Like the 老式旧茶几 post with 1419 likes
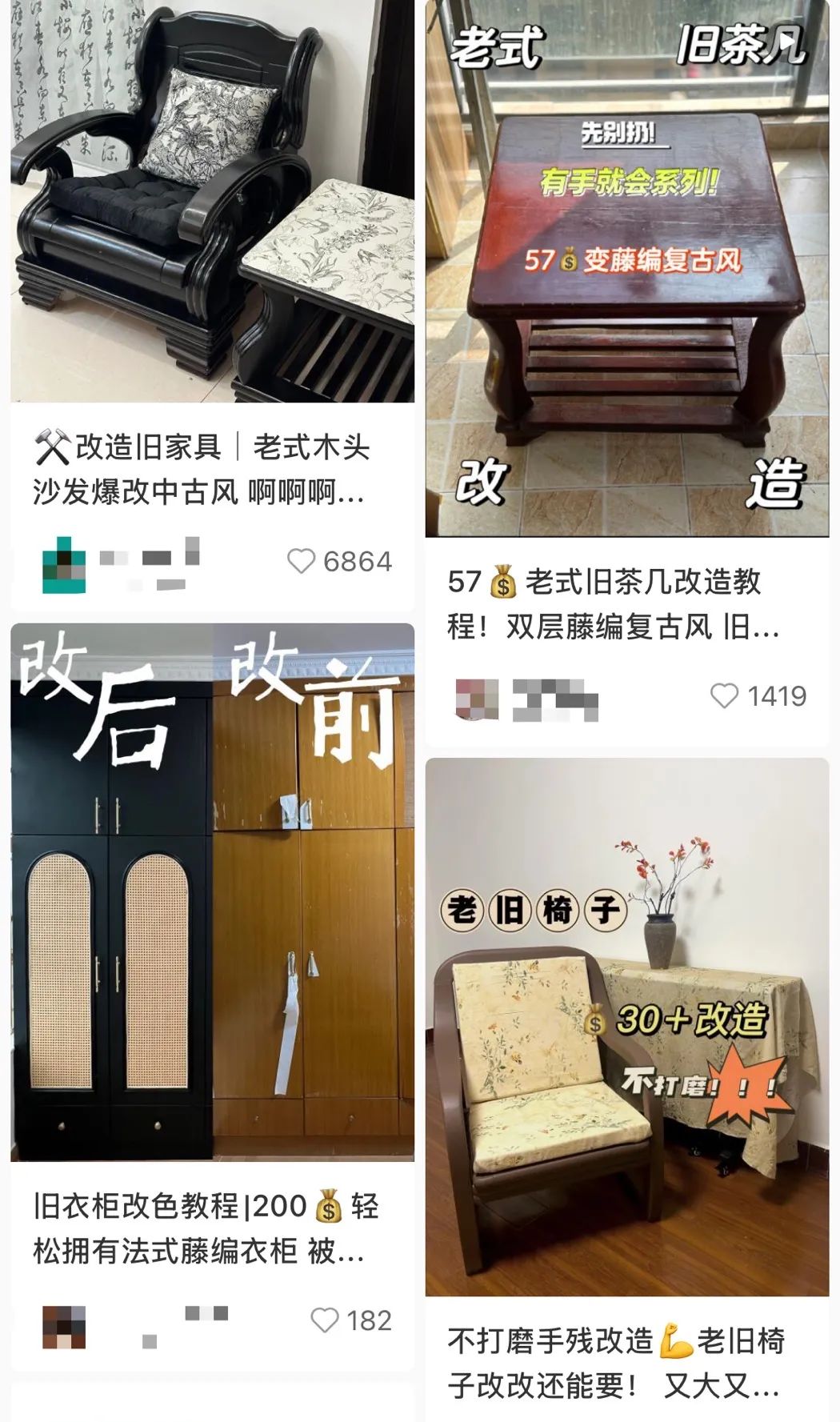840x1422 pixels. click(x=725, y=696)
